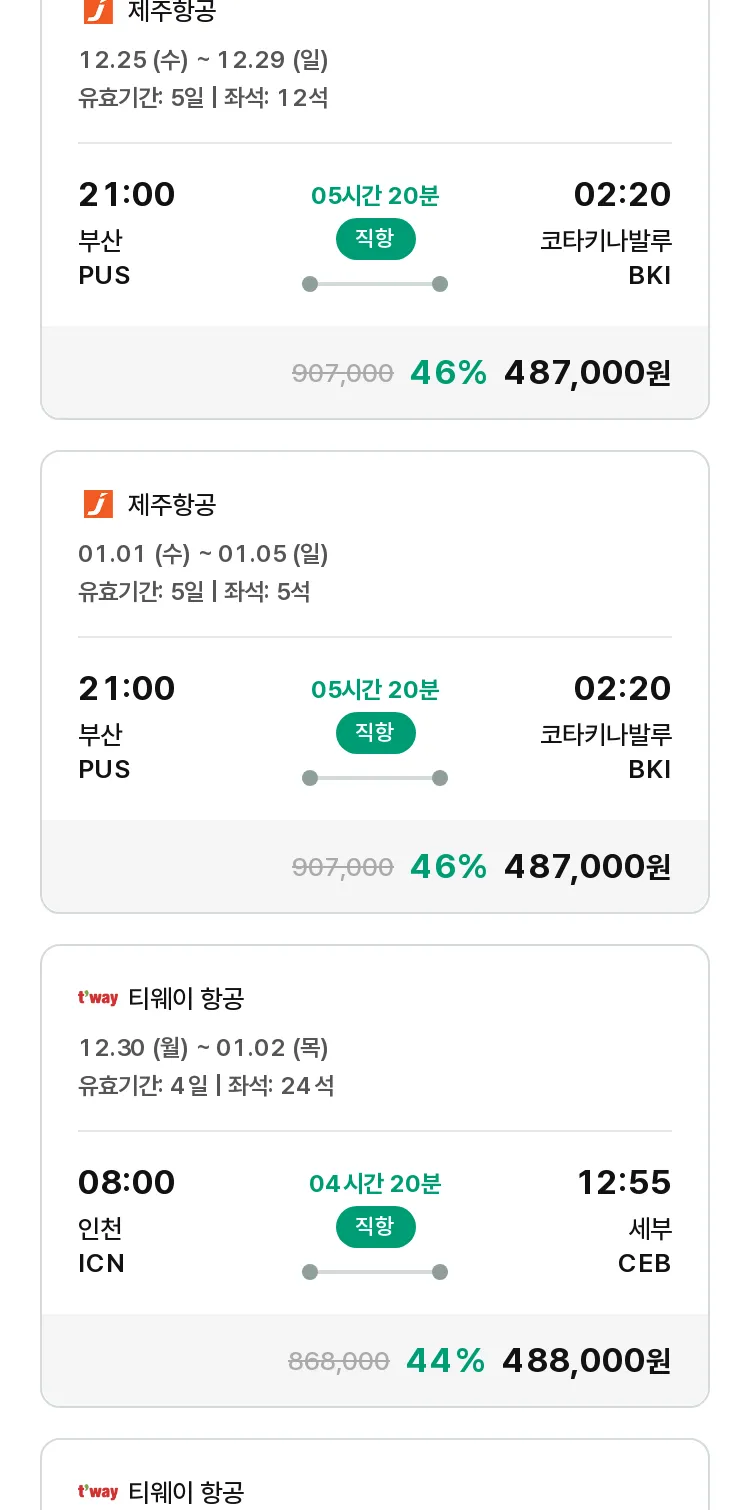
Task: Open Jeju Air flight card dated 01.01 ~ 01.05
Action: [x=375, y=682]
